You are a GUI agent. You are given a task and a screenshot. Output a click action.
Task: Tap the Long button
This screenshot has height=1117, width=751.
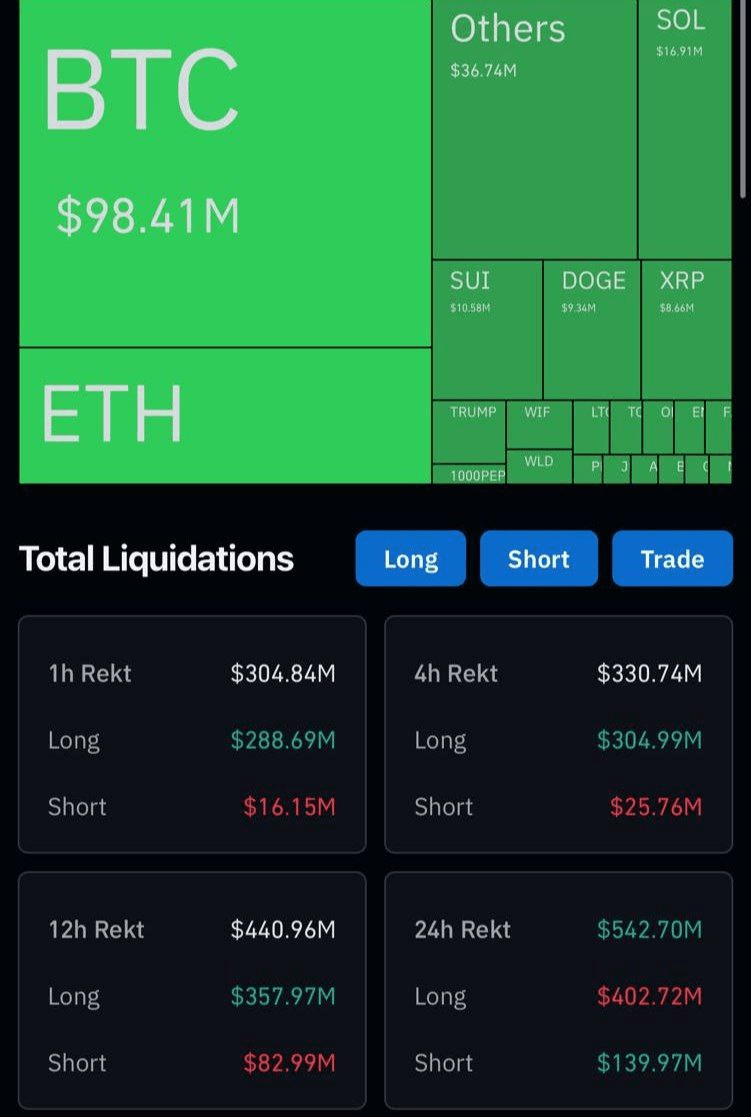pos(410,558)
